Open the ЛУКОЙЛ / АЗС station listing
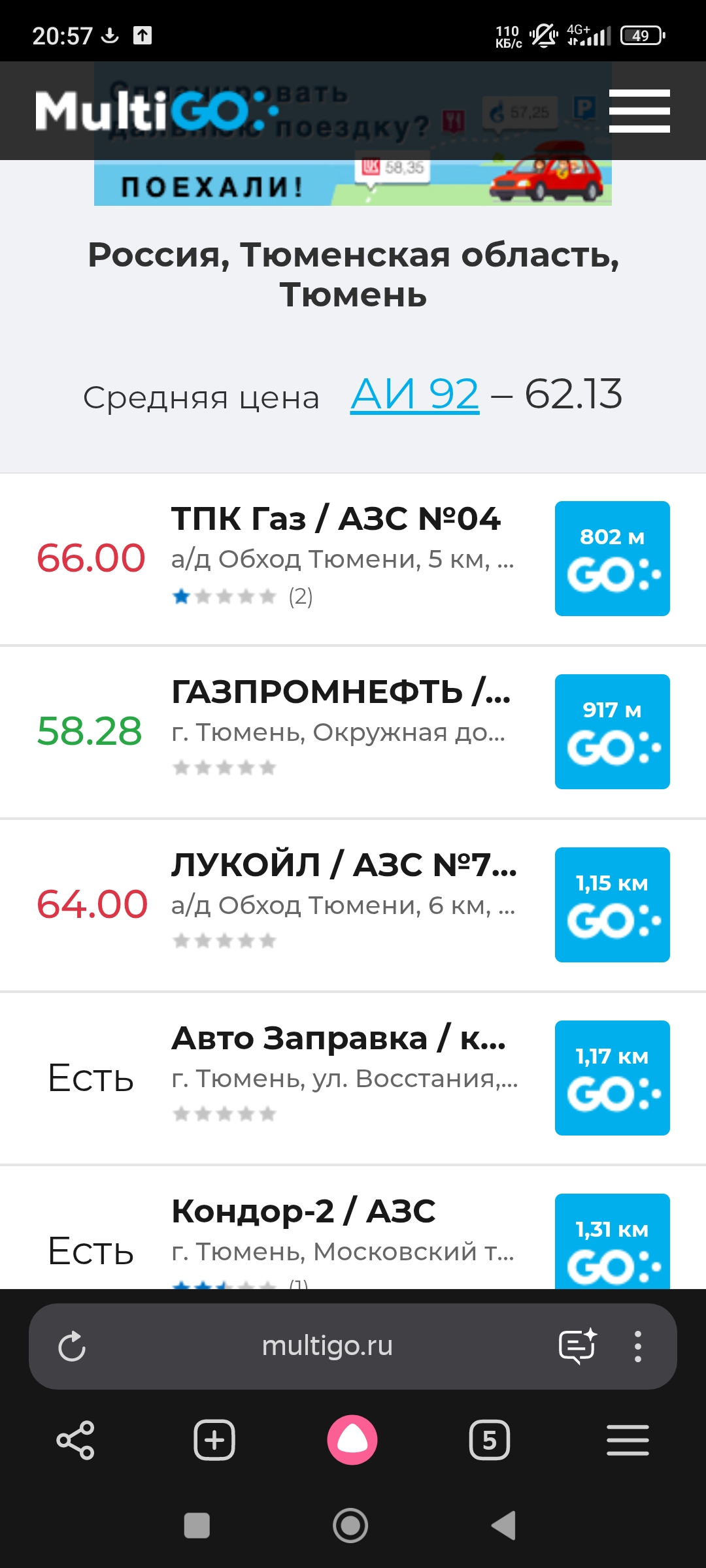 344,865
